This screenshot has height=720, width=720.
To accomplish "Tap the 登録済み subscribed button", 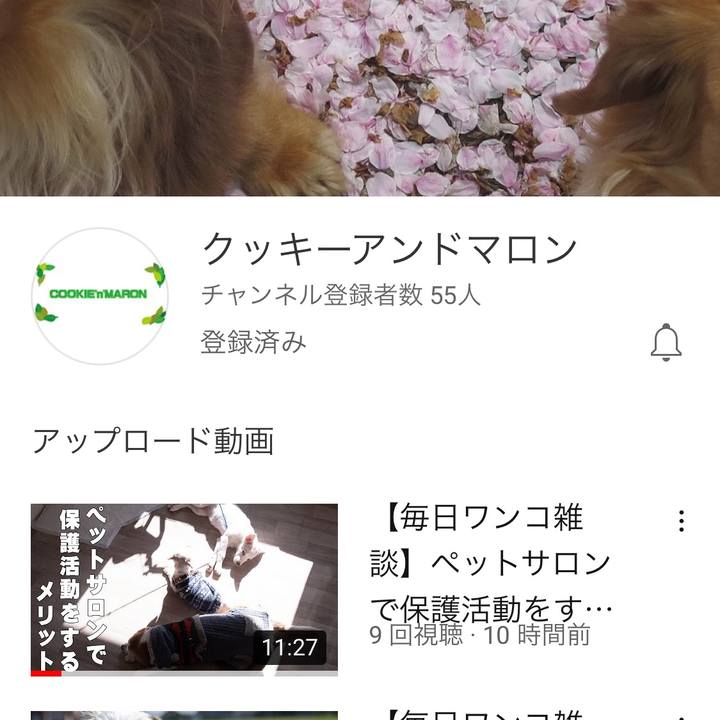I will point(253,342).
